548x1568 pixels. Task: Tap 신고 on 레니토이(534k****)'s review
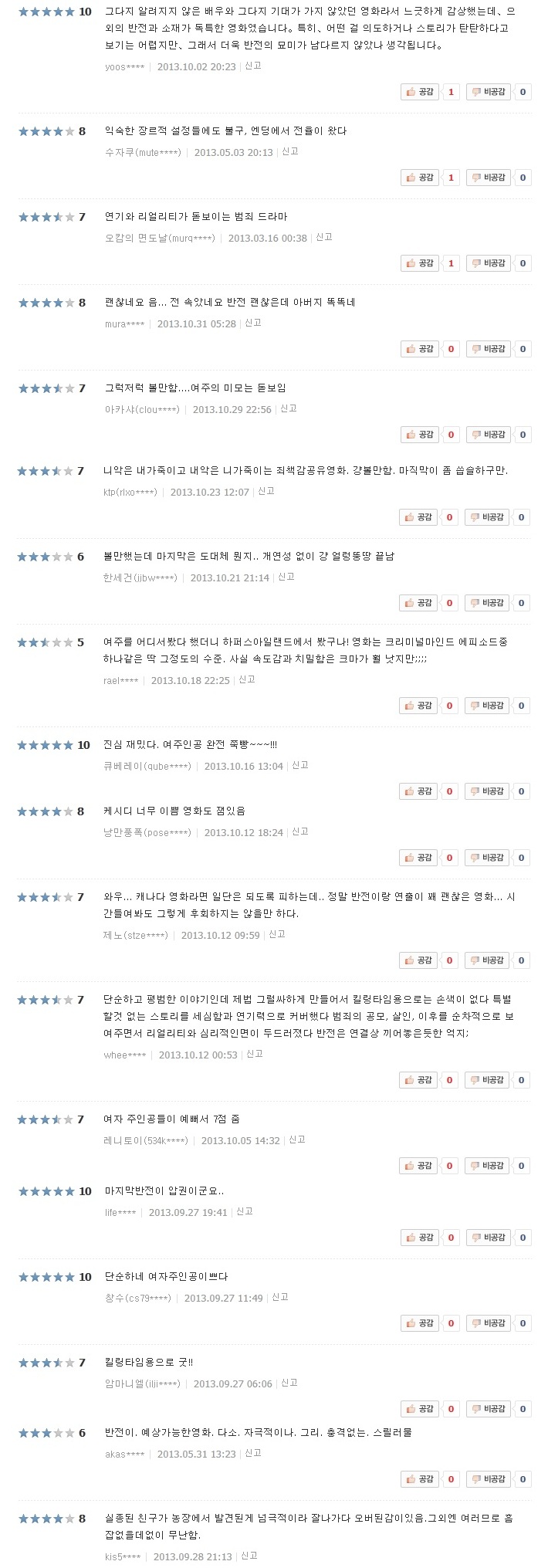pos(297,1140)
